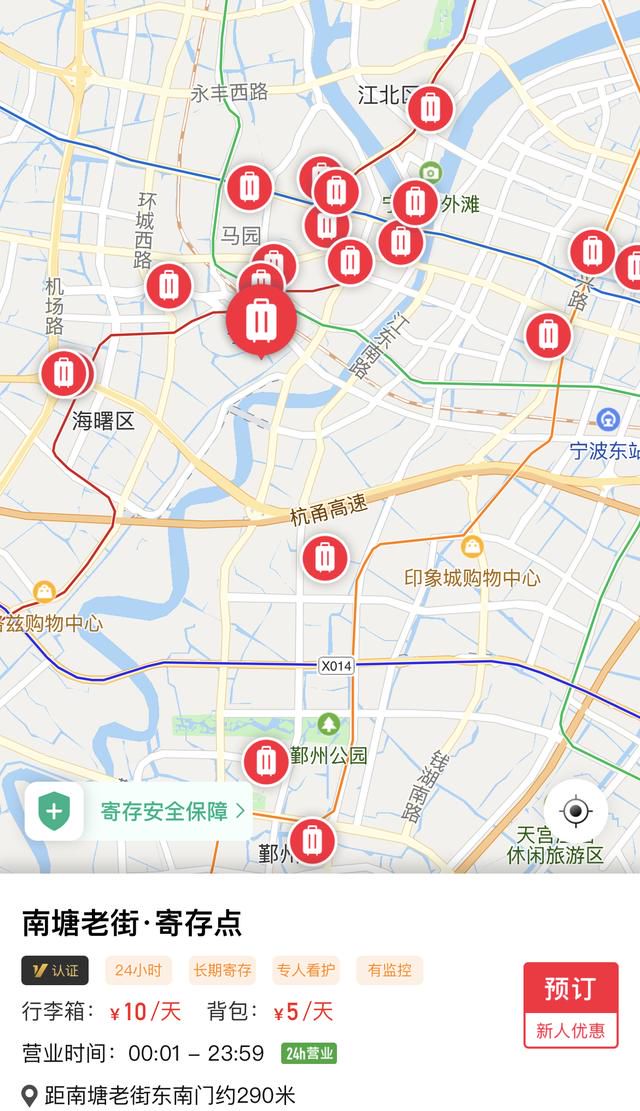
Task: Select the luggage marker above 马园
Action: tap(249, 188)
